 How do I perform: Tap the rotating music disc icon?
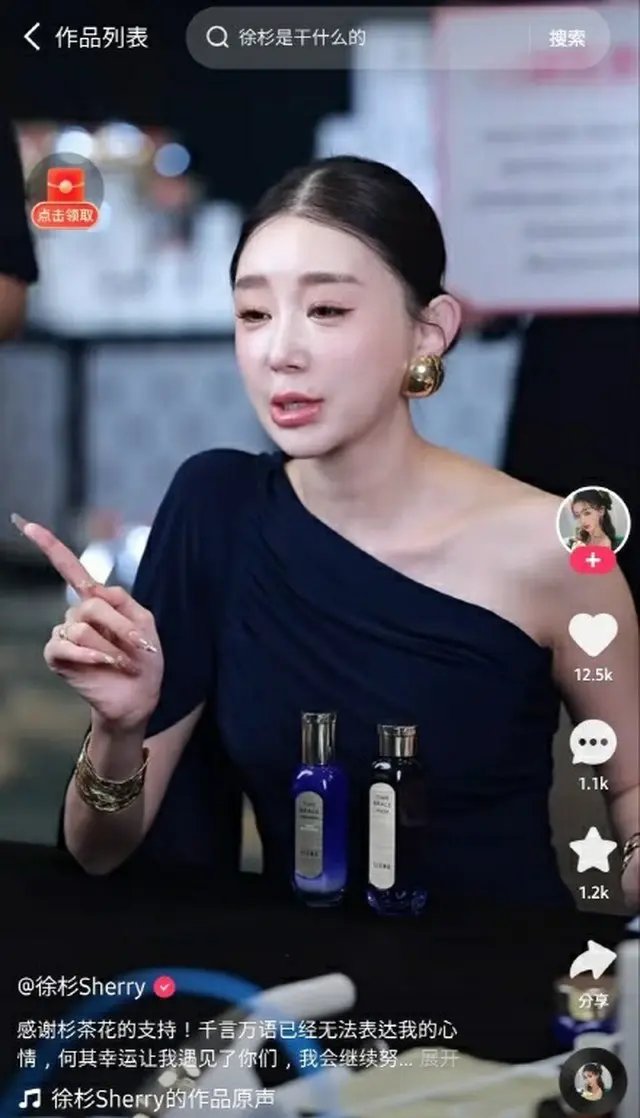(x=593, y=1083)
